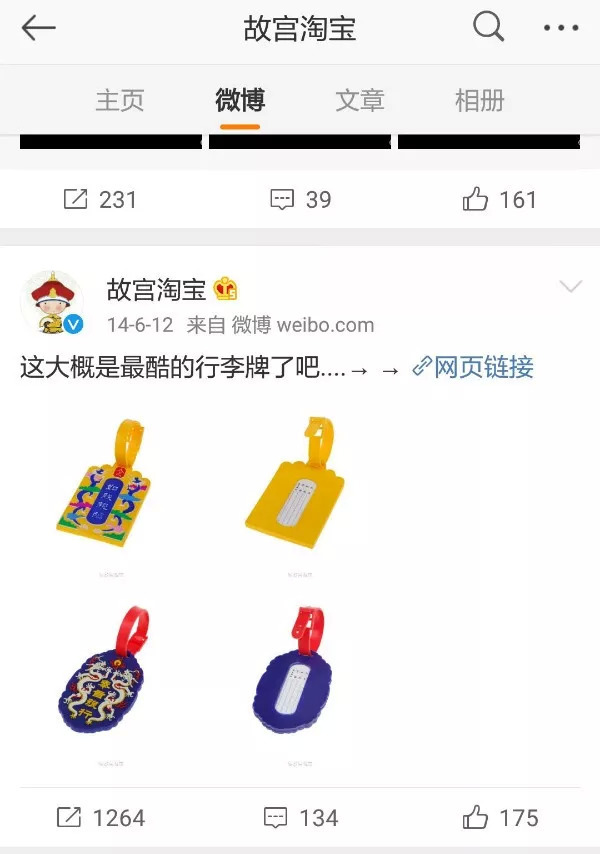Open search on 故宫淘宝's page

pyautogui.click(x=488, y=28)
